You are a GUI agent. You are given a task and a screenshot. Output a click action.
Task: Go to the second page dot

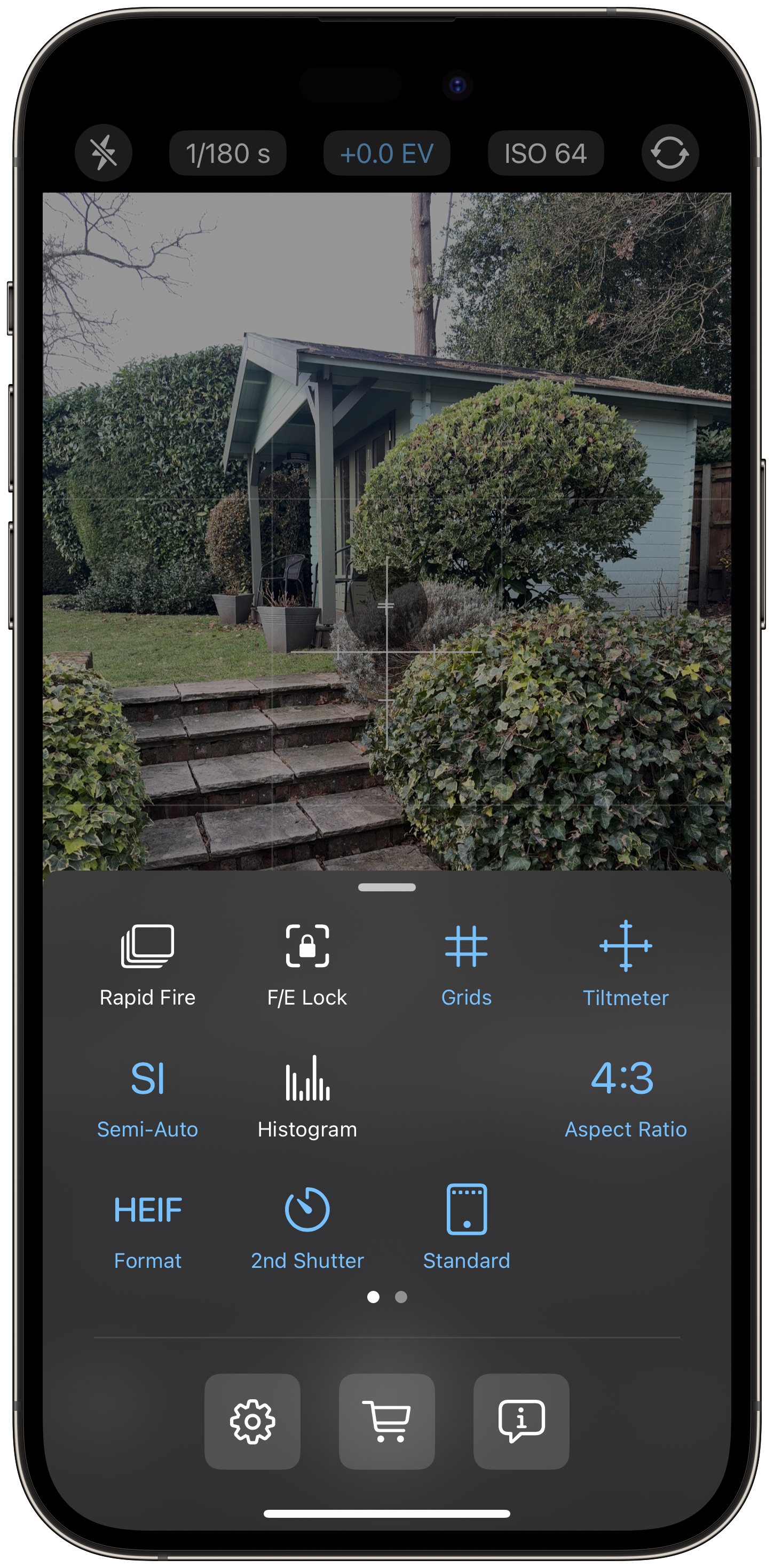(x=401, y=1297)
